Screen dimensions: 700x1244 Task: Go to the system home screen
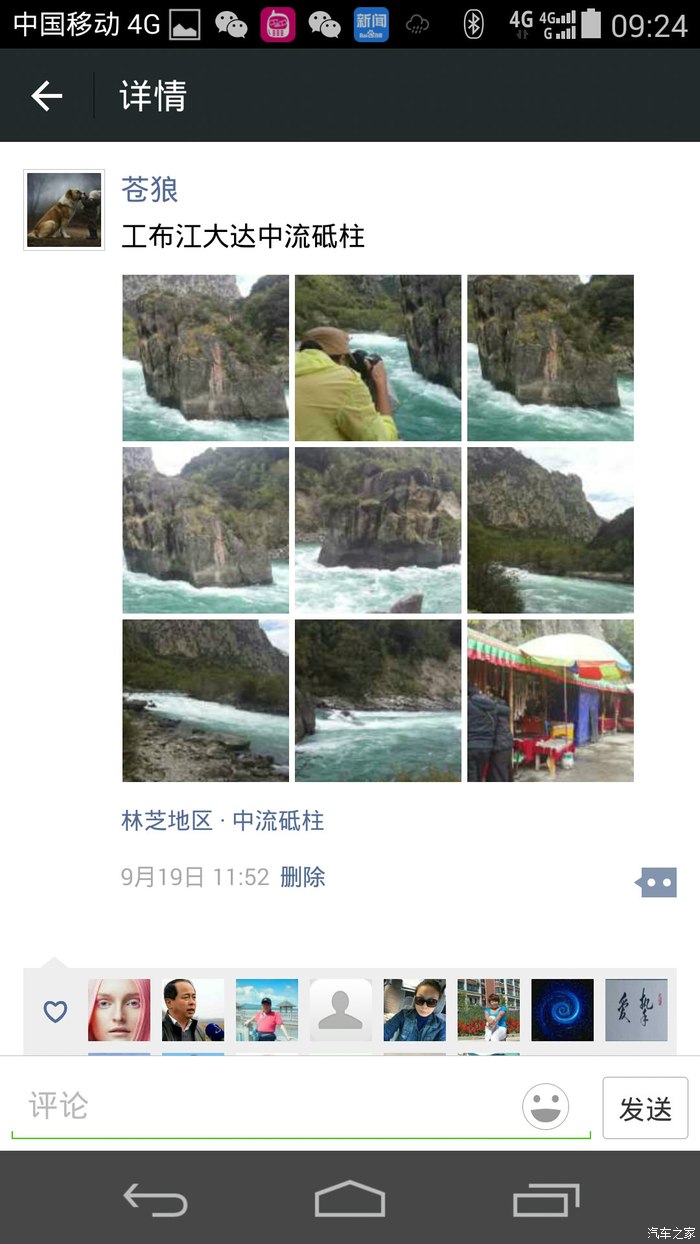coord(350,1199)
